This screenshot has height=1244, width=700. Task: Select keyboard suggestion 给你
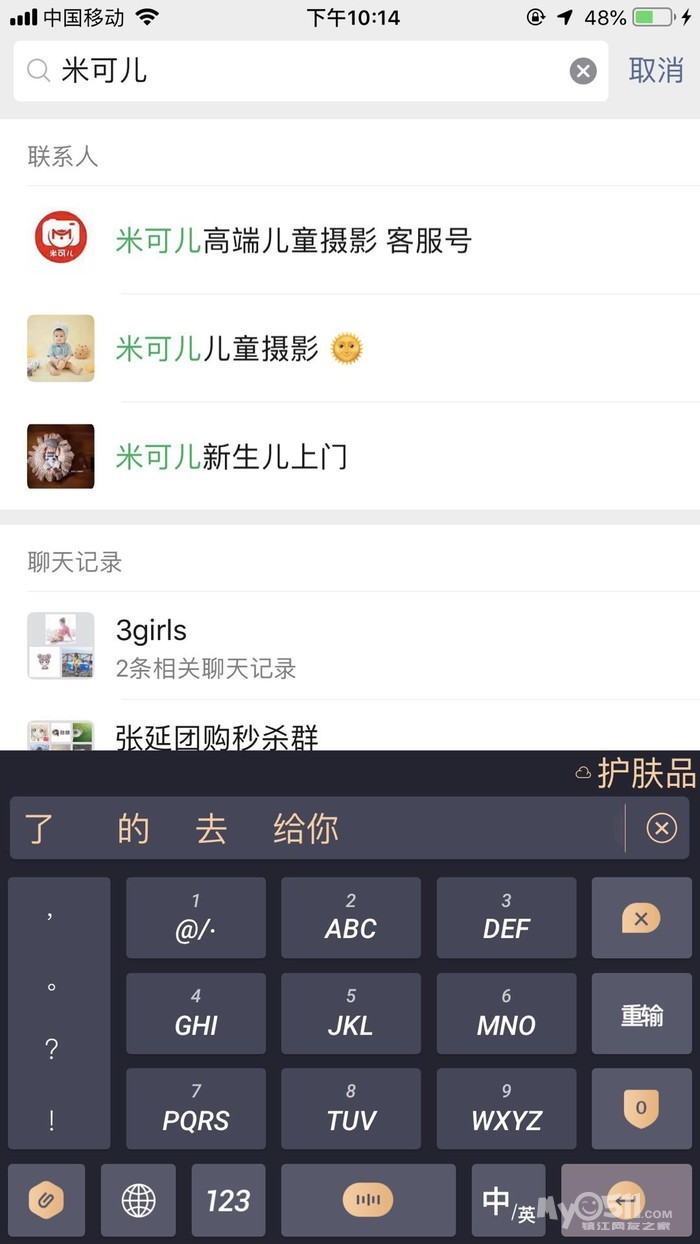click(x=306, y=829)
